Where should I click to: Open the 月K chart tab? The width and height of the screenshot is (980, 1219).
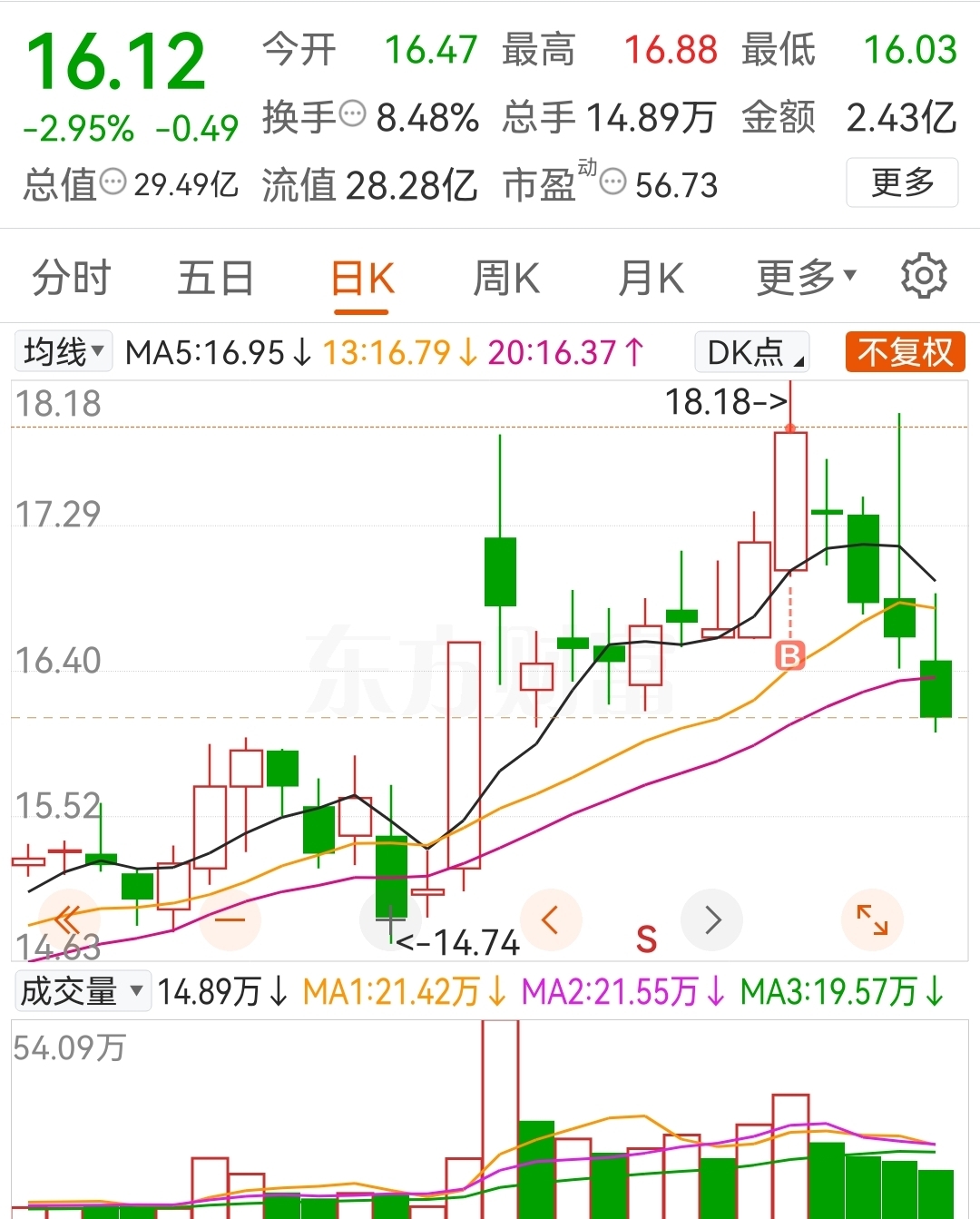[x=651, y=279]
